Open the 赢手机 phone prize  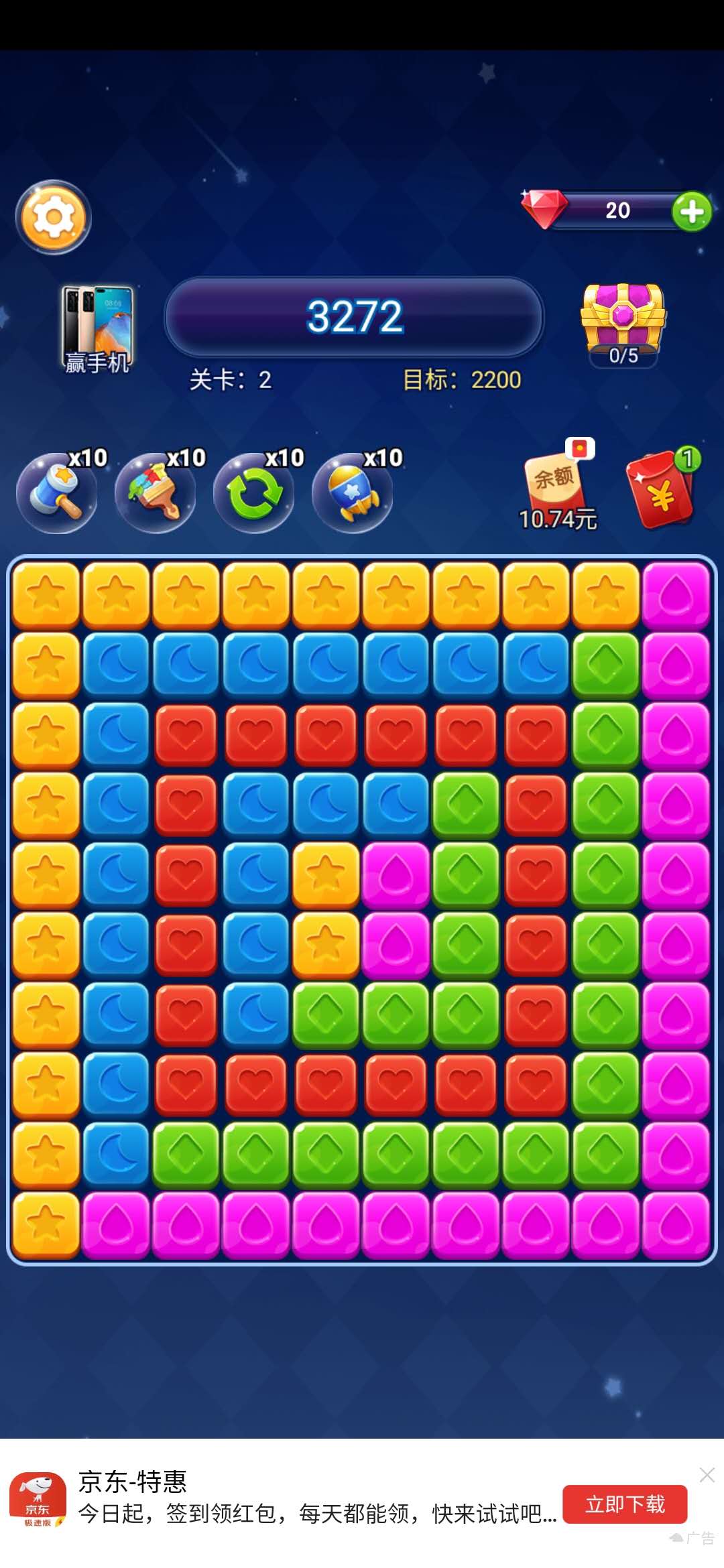[x=98, y=328]
